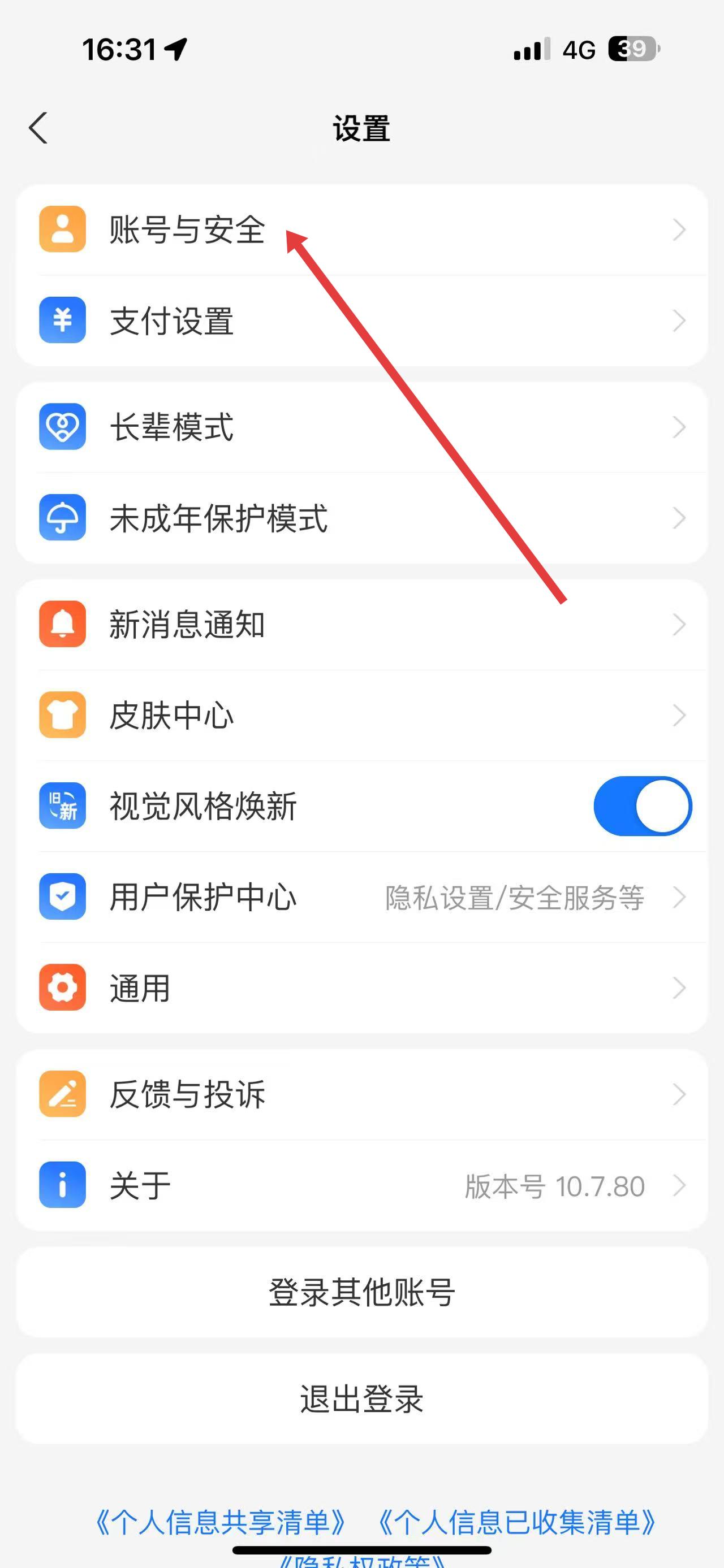Tap 登录其他账号 button
Screen dimensions: 724x1568
(361, 1292)
